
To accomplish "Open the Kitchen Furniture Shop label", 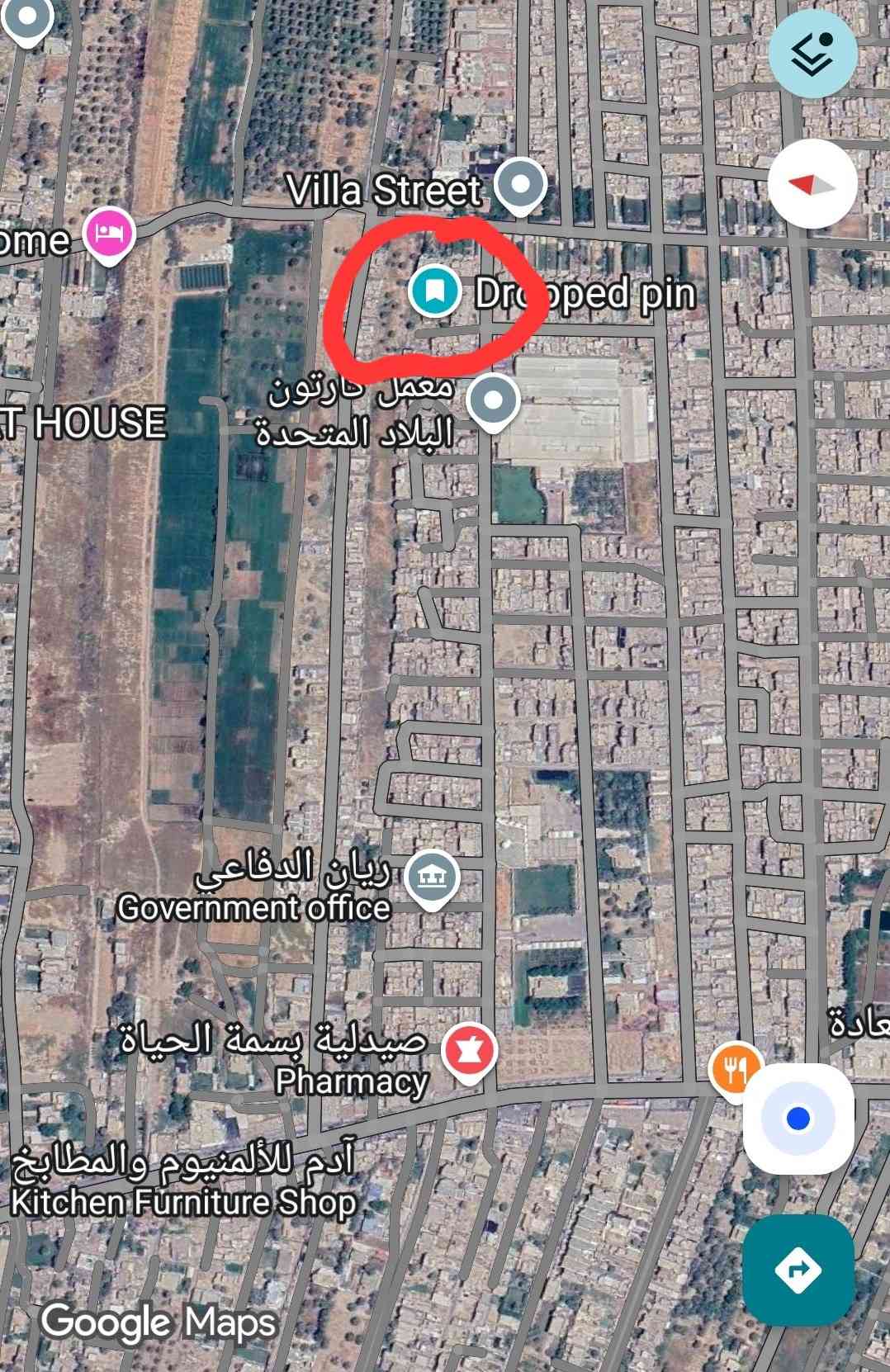I will [x=183, y=1202].
